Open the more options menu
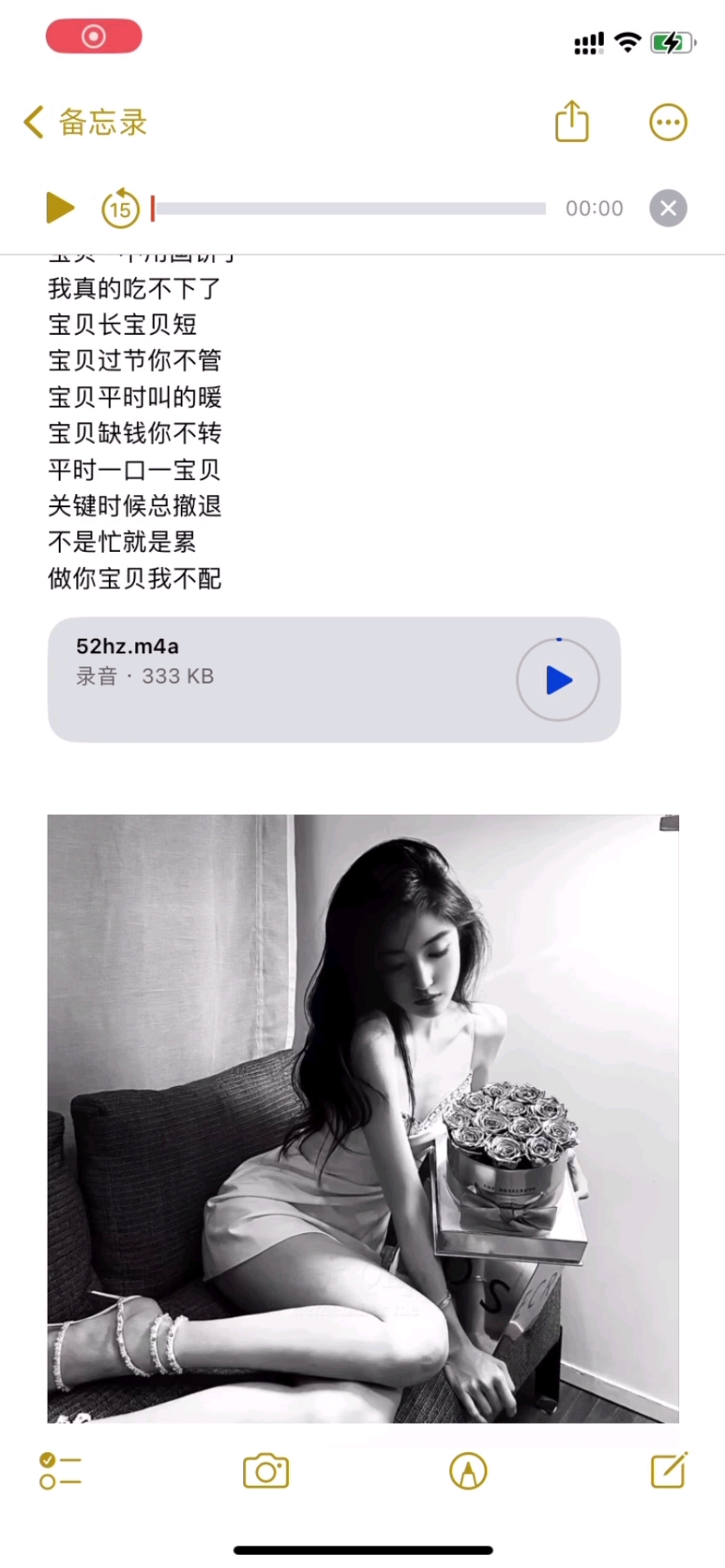Screen dimensions: 725x1568 click(x=668, y=122)
